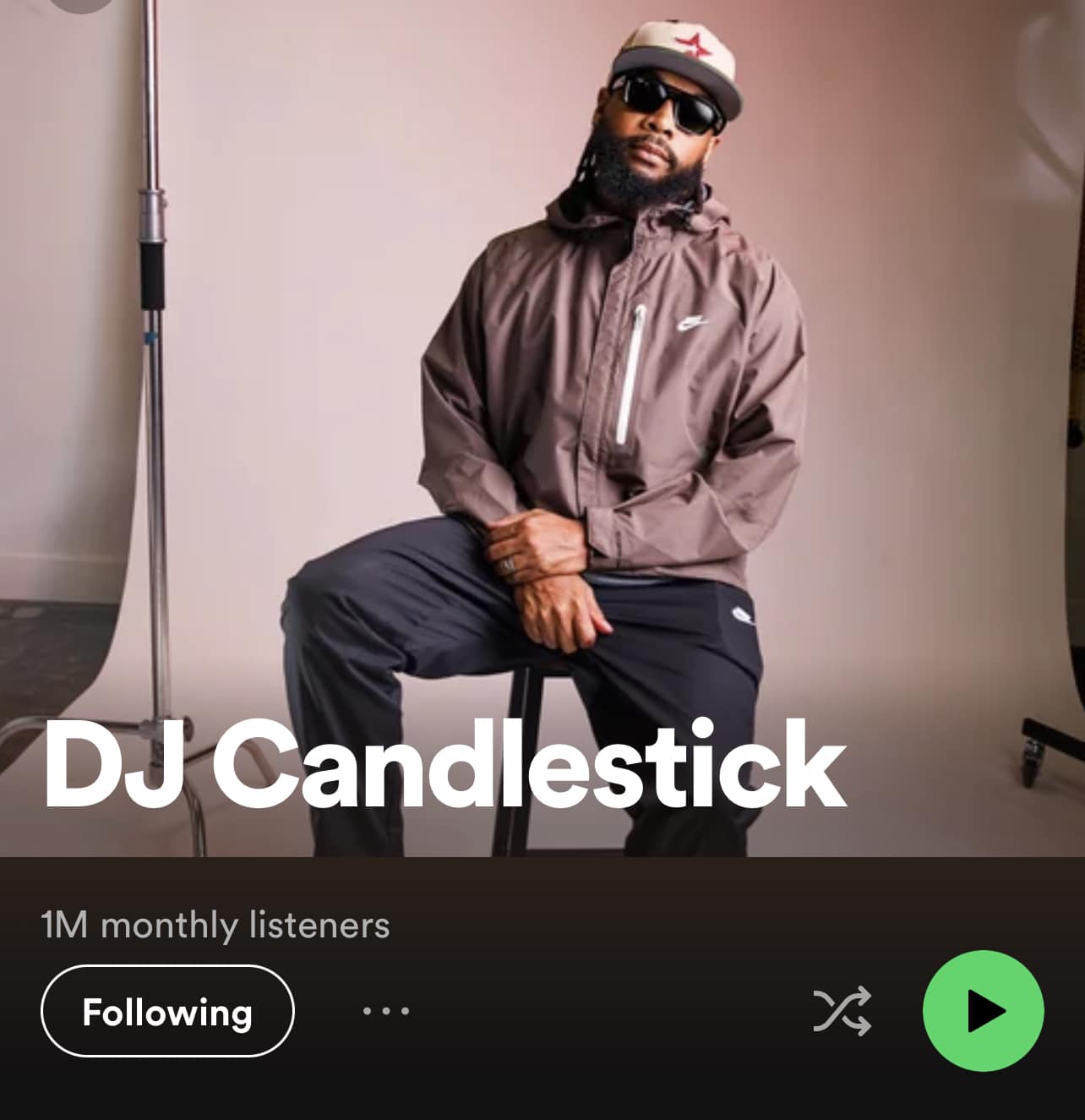Image resolution: width=1085 pixels, height=1120 pixels.
Task: Open the three-dot more options menu
Action: coord(386,1011)
